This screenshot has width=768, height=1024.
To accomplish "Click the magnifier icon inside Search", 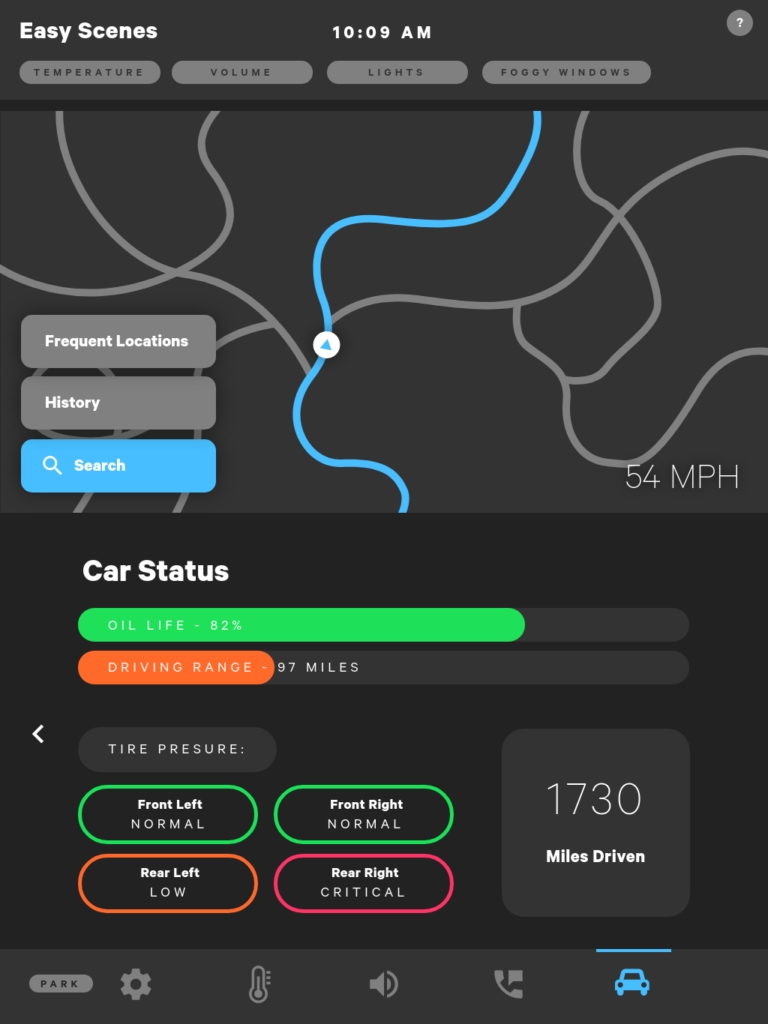I will 53,465.
